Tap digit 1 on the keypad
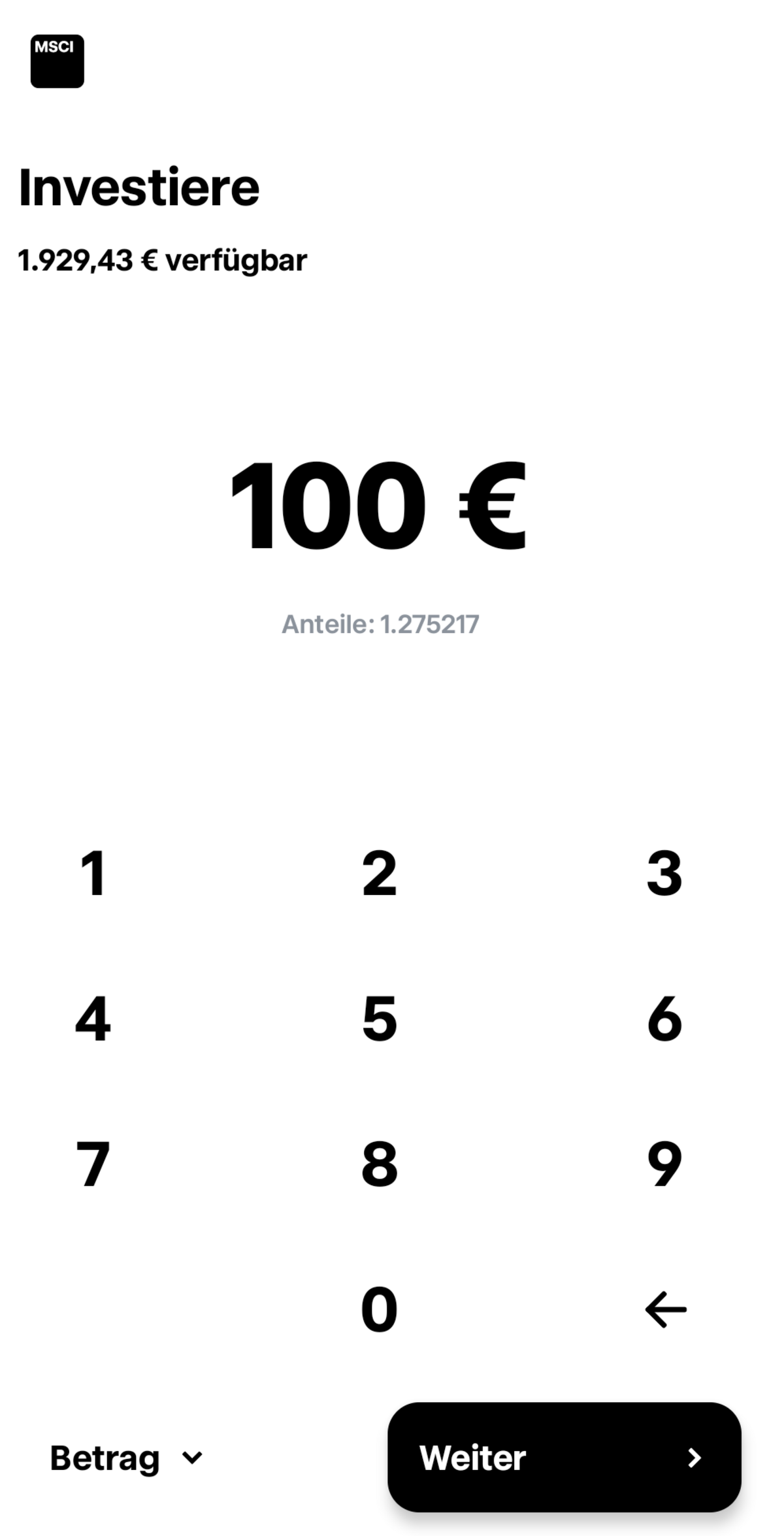This screenshot has height=1536, width=784. [x=93, y=873]
